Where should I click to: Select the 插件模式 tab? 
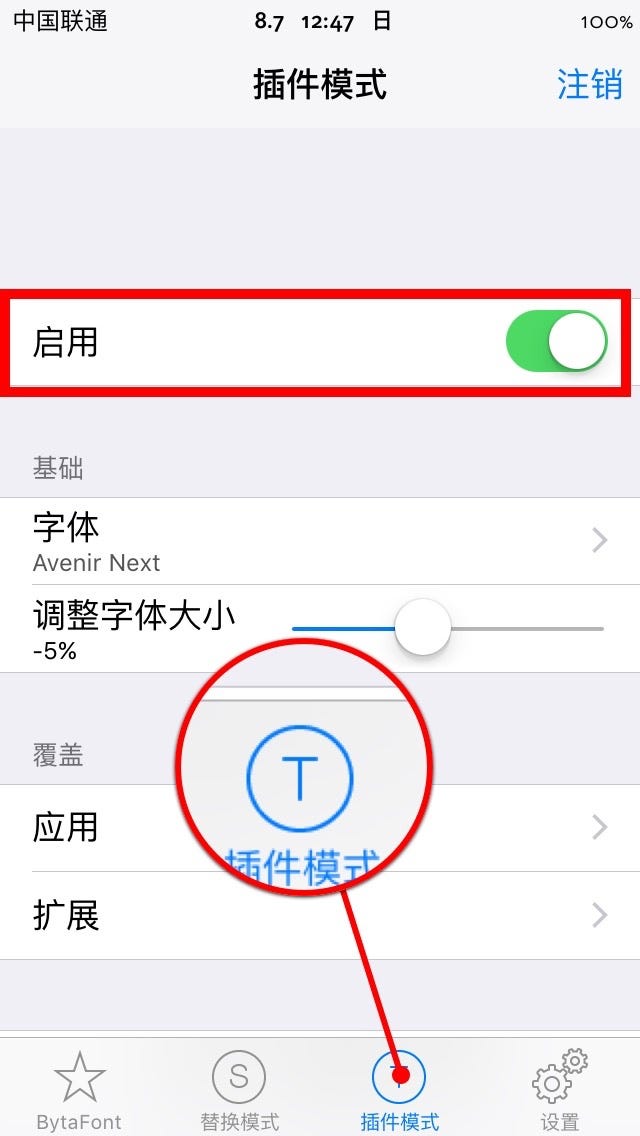pos(399,1090)
